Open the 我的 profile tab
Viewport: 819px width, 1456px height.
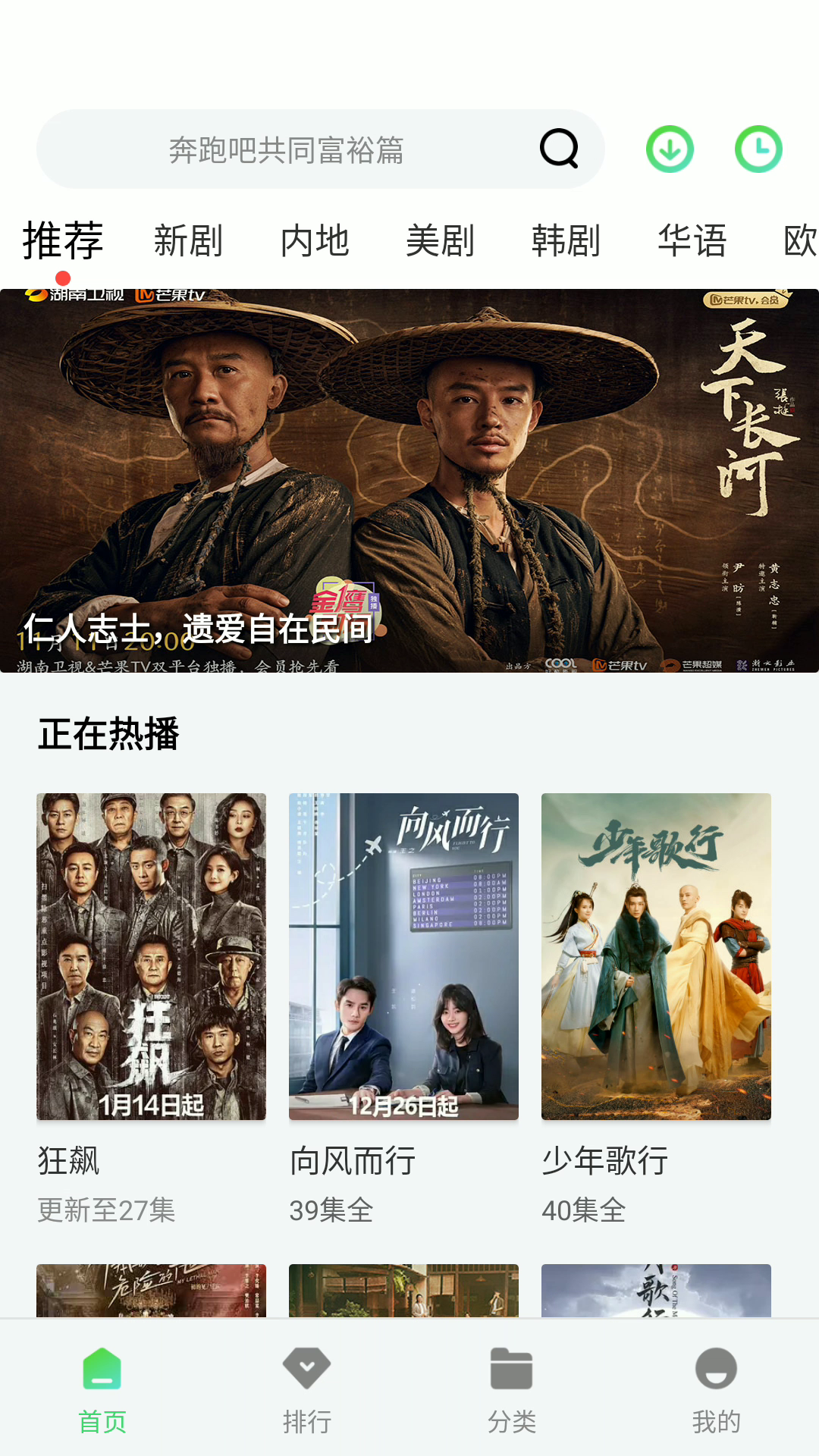tap(716, 1390)
